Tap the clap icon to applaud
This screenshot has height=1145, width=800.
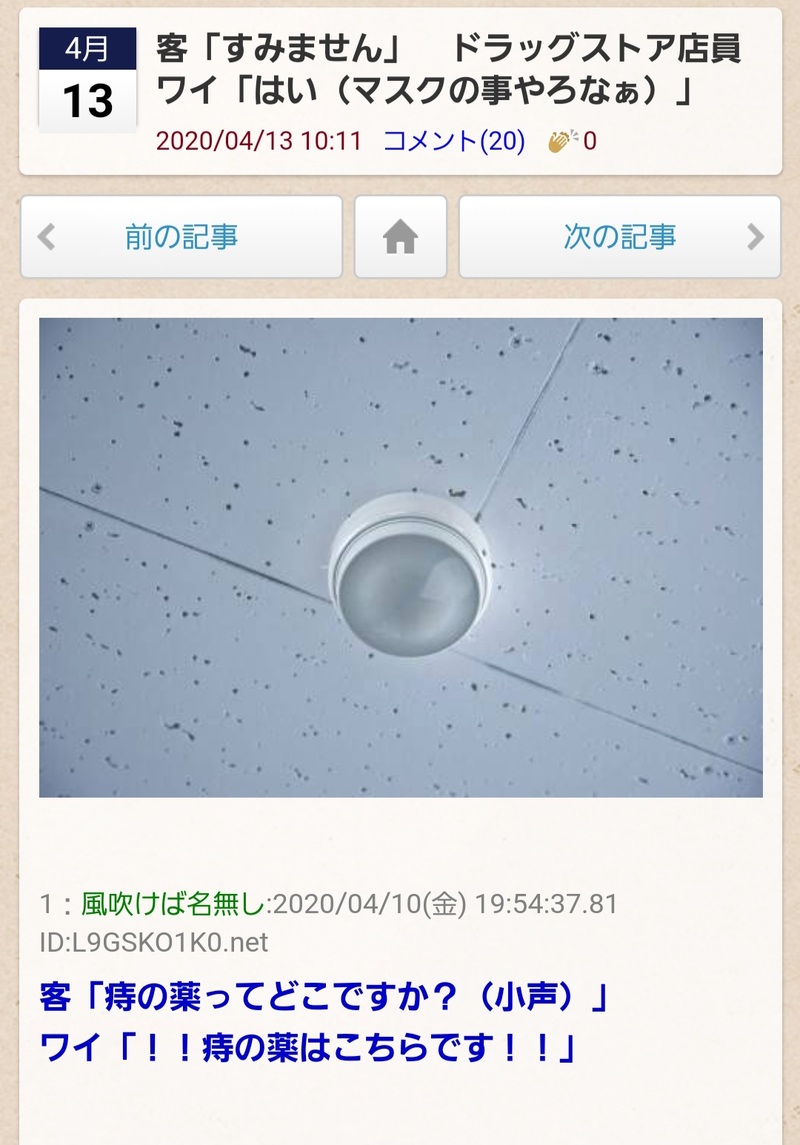560,141
